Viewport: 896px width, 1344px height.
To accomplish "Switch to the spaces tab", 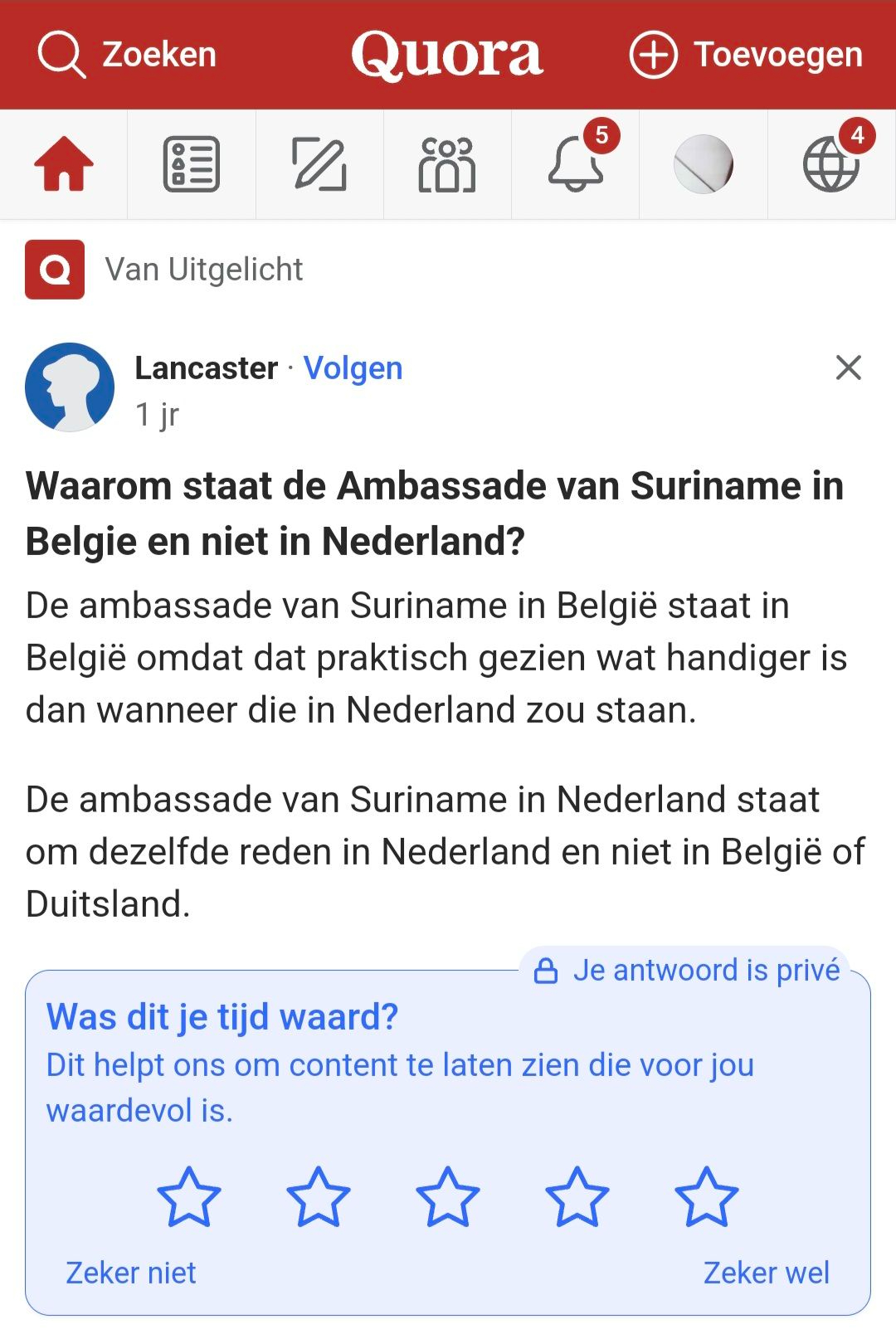I will [x=447, y=164].
